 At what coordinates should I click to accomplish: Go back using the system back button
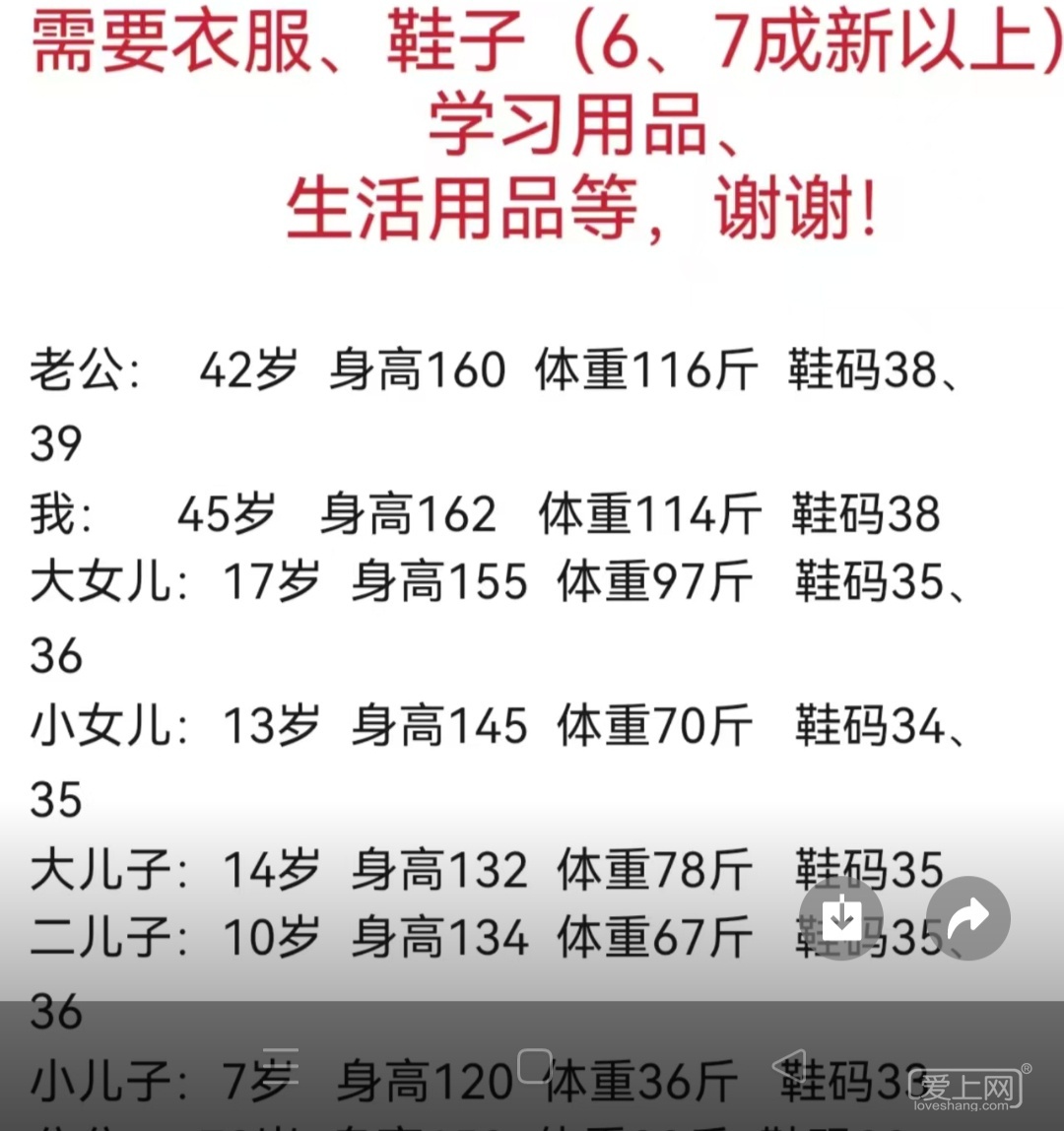click(x=789, y=1066)
